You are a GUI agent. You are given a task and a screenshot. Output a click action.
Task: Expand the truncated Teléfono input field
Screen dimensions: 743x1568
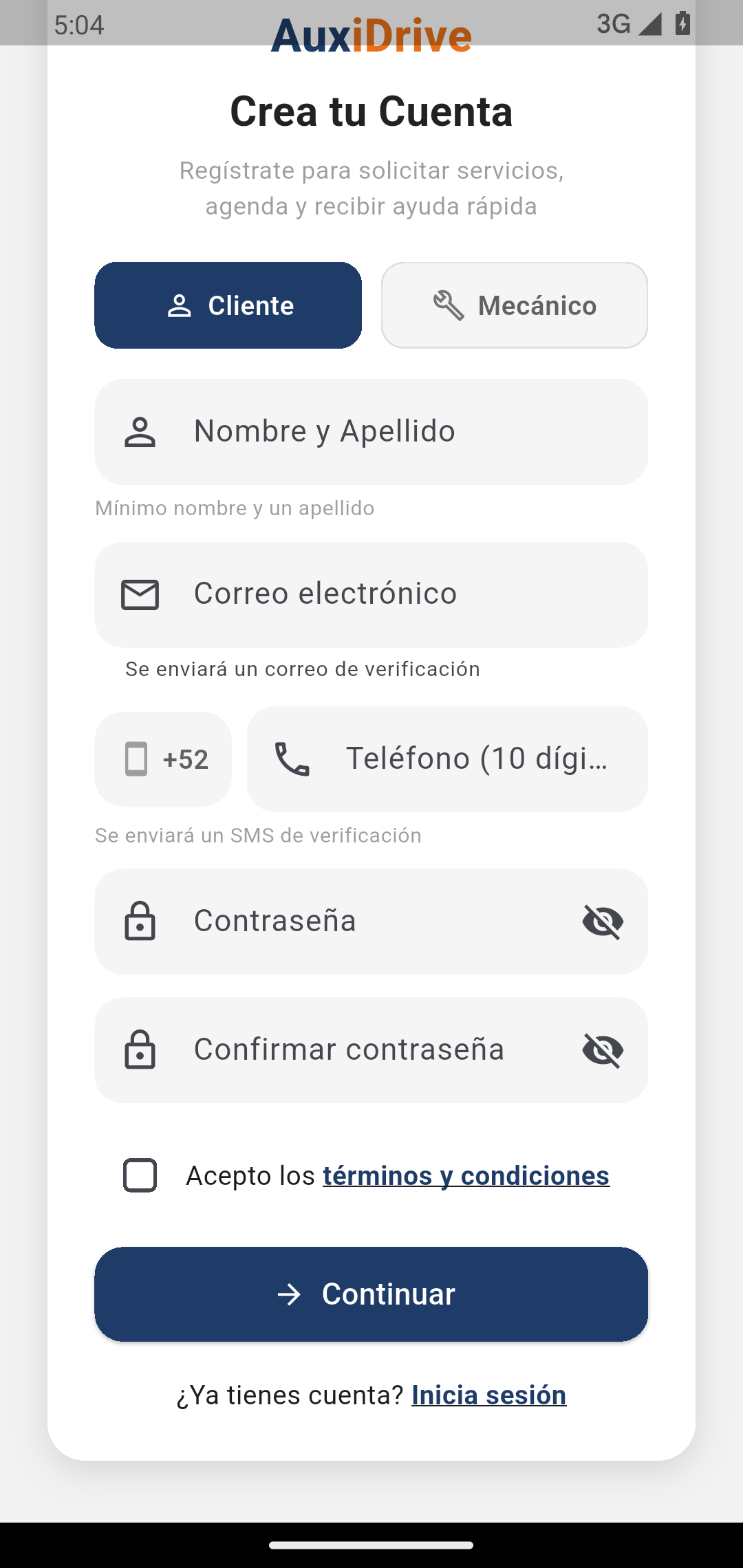447,759
